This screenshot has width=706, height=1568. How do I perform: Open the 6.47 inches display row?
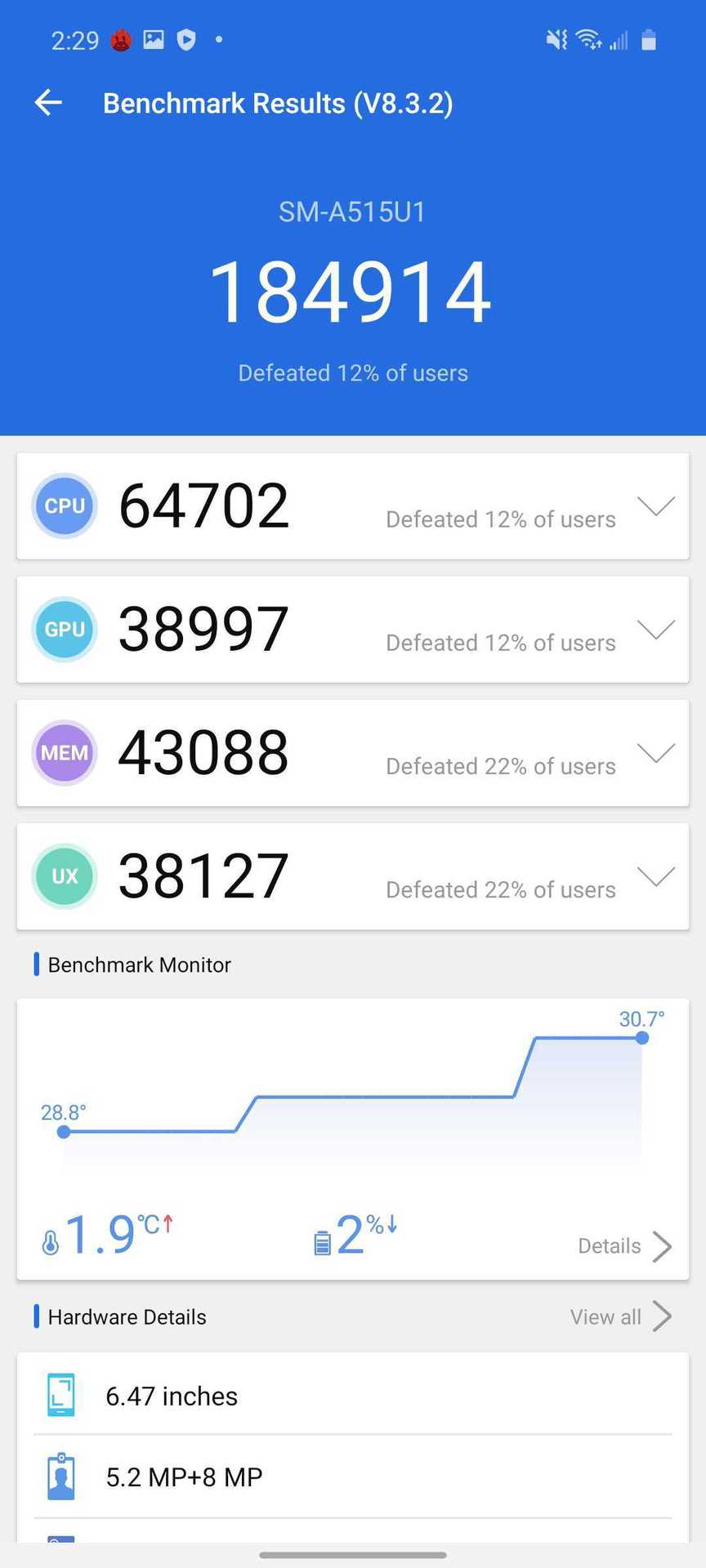click(x=352, y=1396)
